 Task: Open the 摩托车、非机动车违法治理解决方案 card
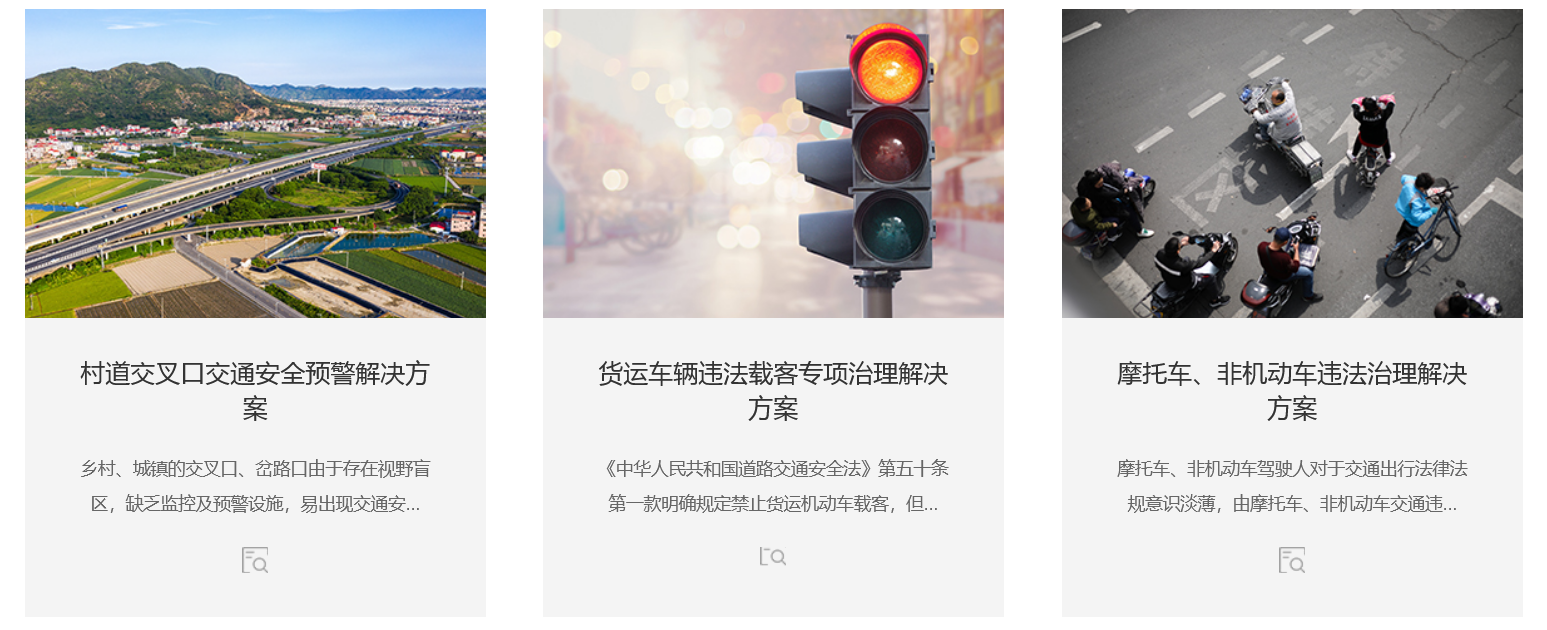tap(1291, 391)
